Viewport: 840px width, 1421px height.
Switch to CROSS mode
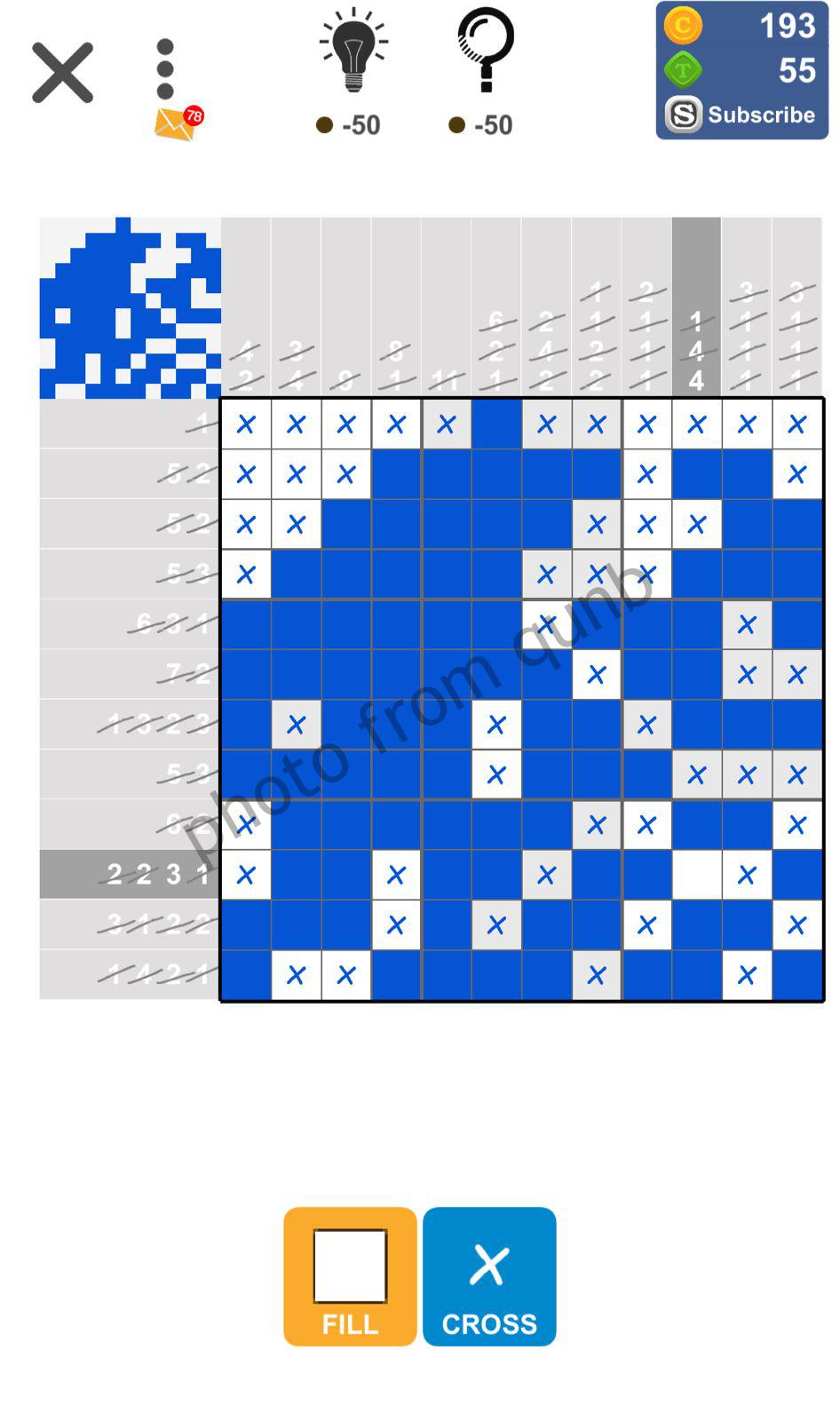(489, 1275)
